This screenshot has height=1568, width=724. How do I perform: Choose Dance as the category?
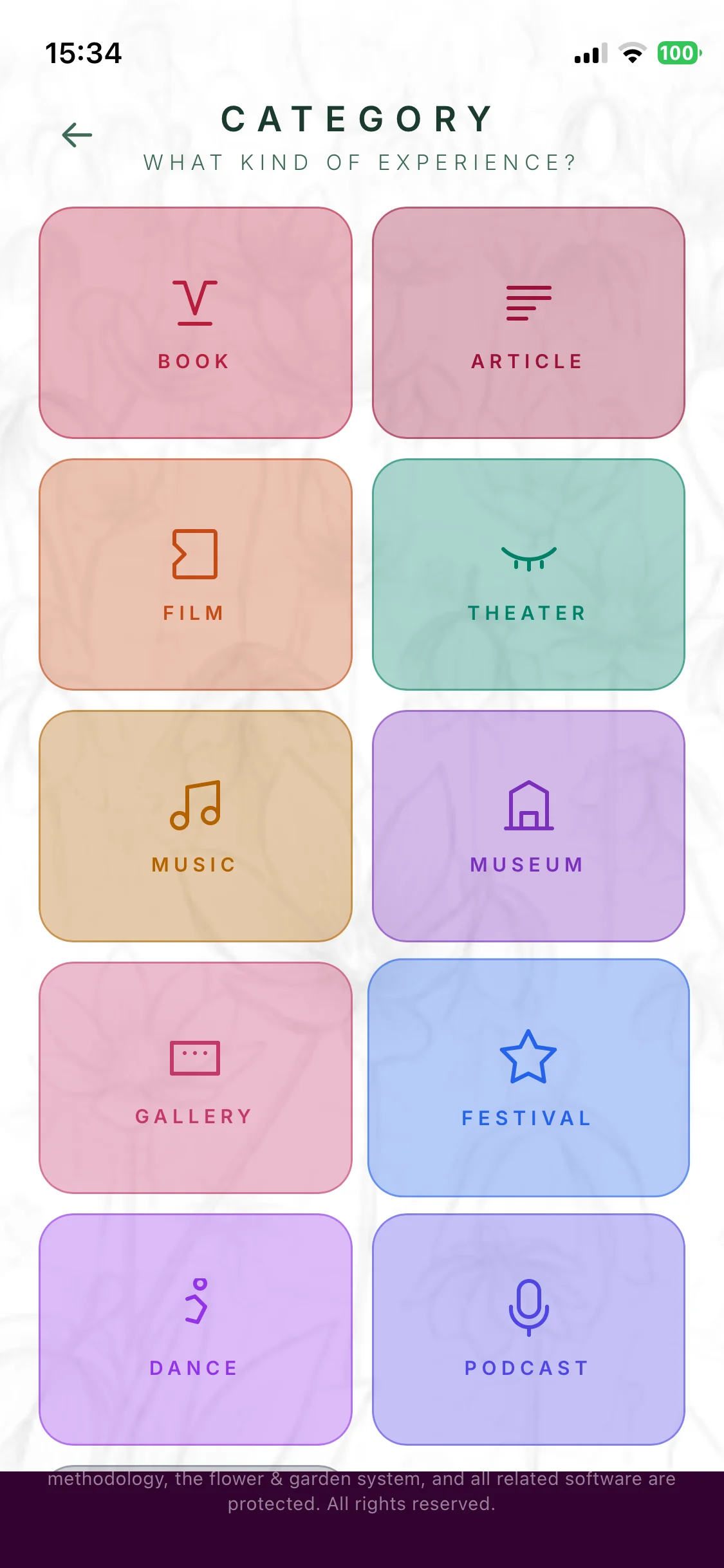tap(196, 1329)
